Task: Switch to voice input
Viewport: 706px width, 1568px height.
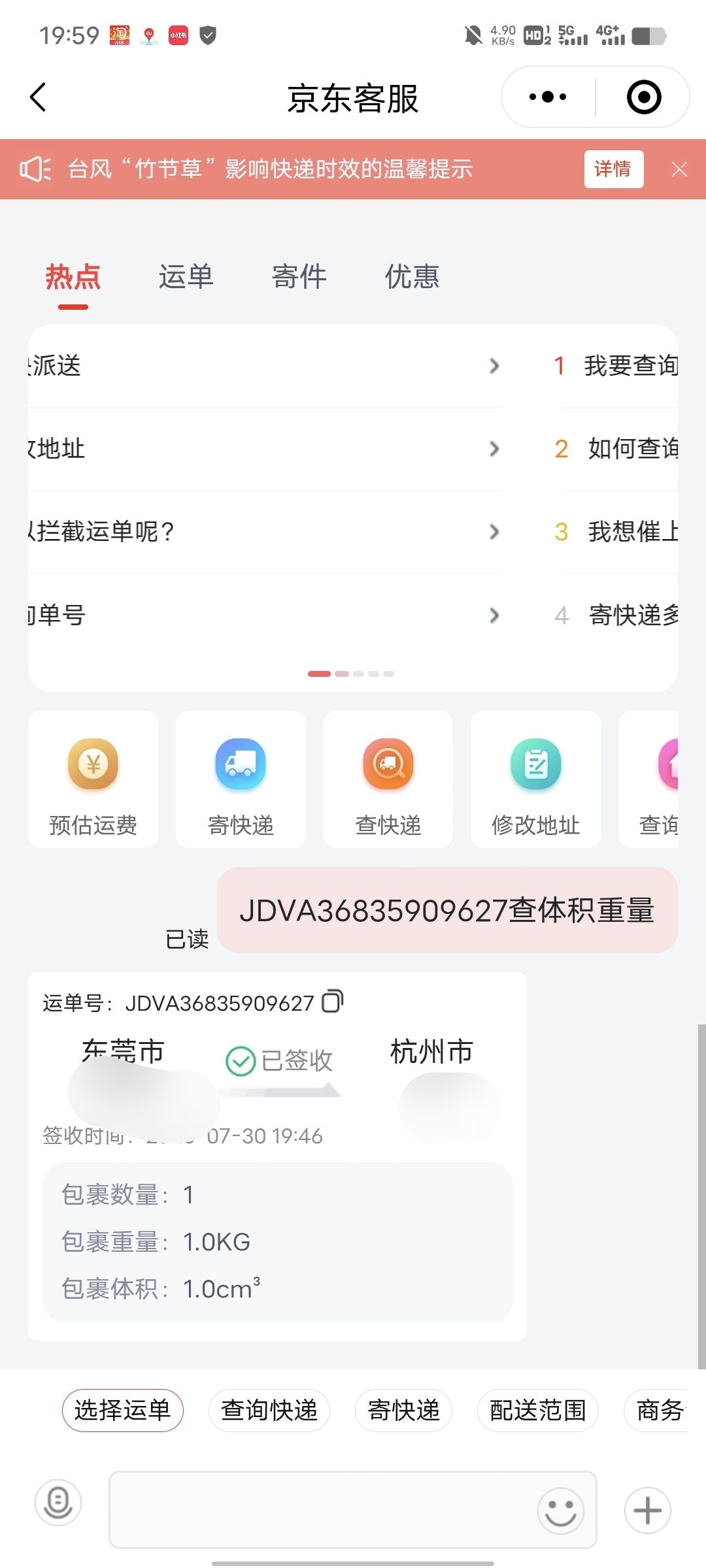Action: tap(58, 1503)
